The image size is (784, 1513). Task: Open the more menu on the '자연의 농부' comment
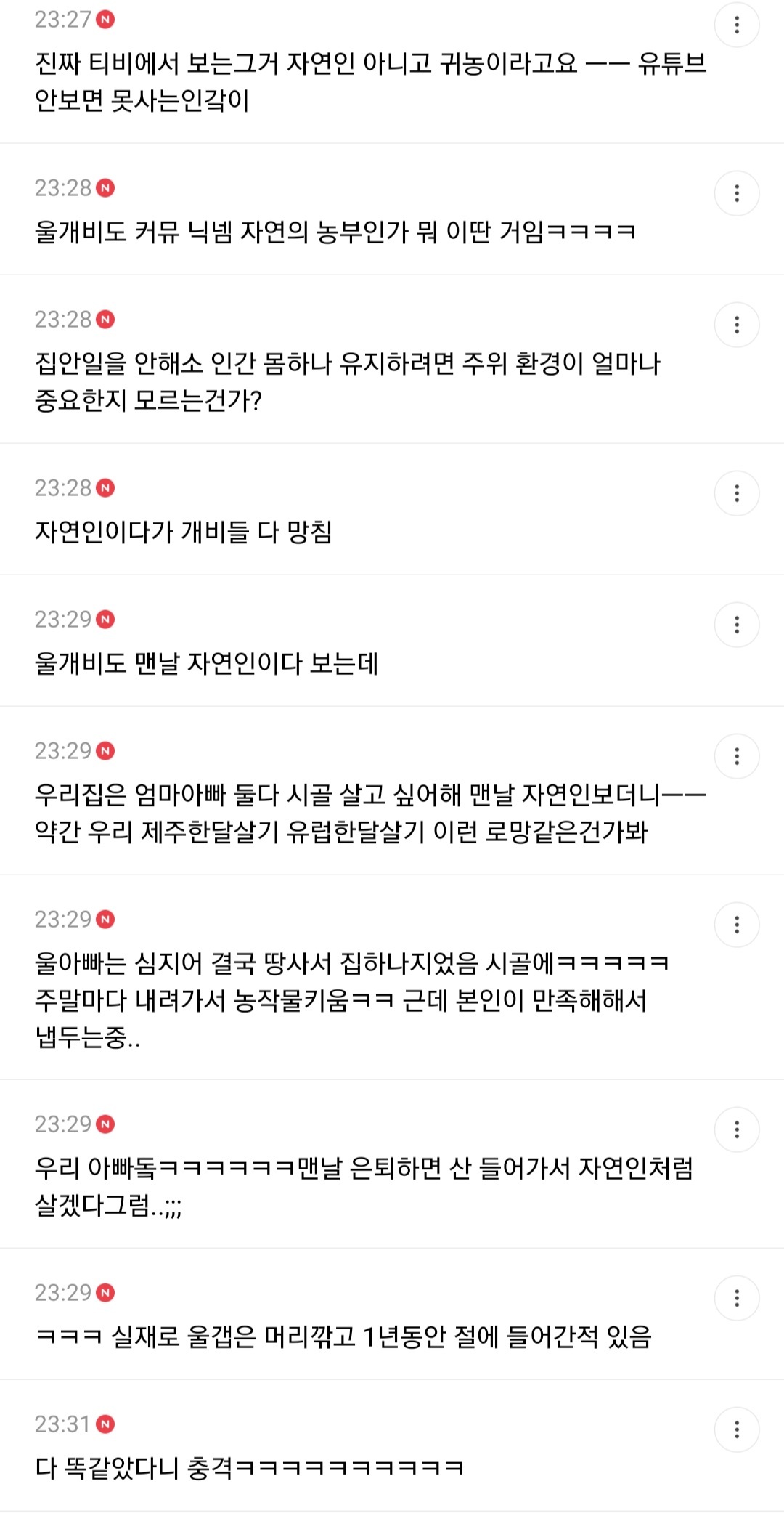[737, 193]
